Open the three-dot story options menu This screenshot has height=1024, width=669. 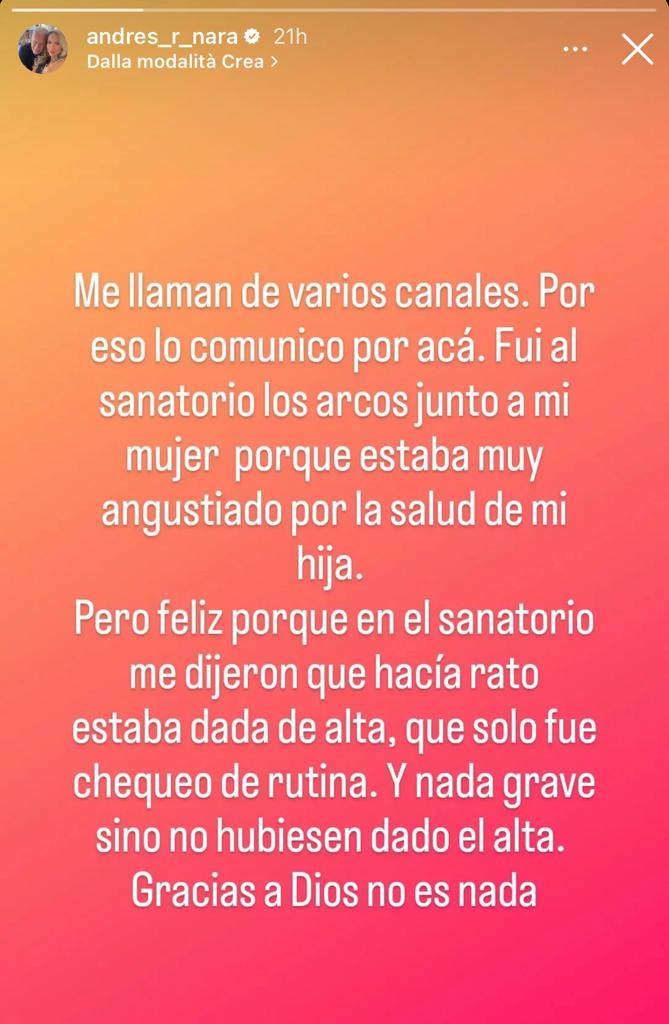(x=574, y=48)
